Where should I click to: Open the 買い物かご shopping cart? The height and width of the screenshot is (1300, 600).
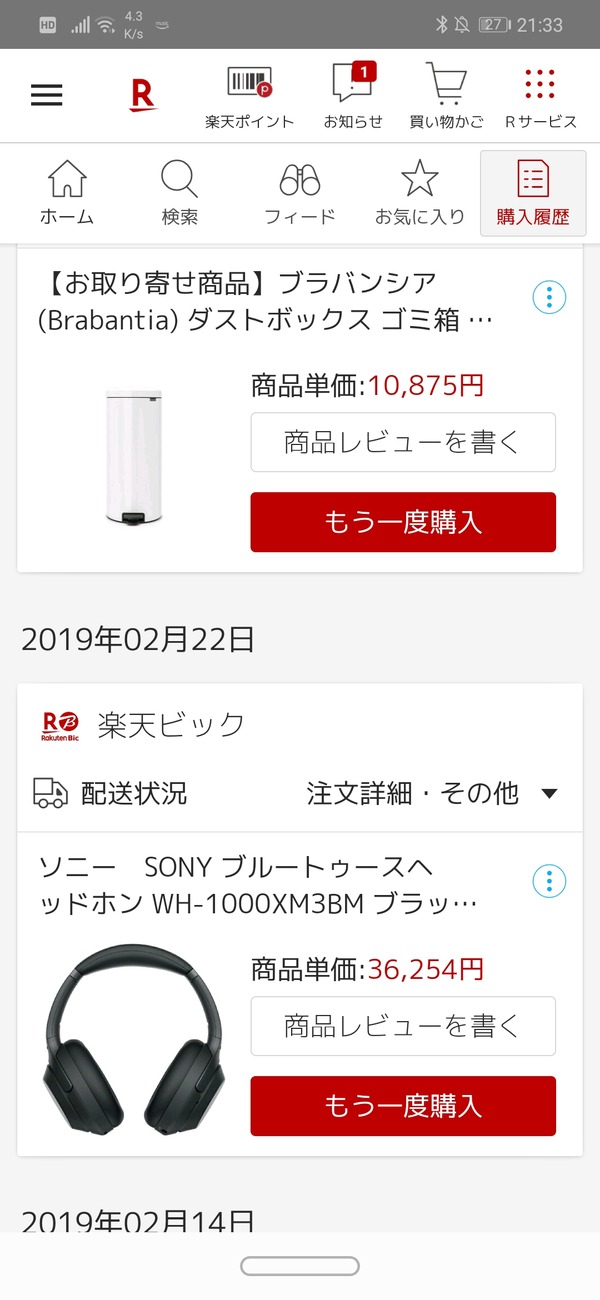click(445, 97)
